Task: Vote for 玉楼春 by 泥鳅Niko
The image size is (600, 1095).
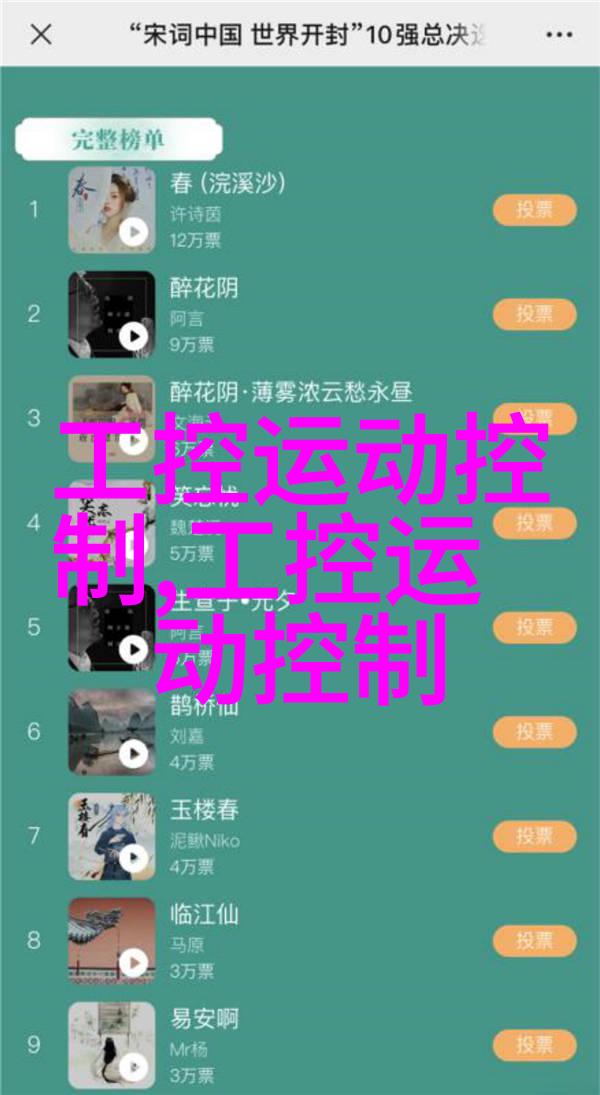Action: pos(534,835)
